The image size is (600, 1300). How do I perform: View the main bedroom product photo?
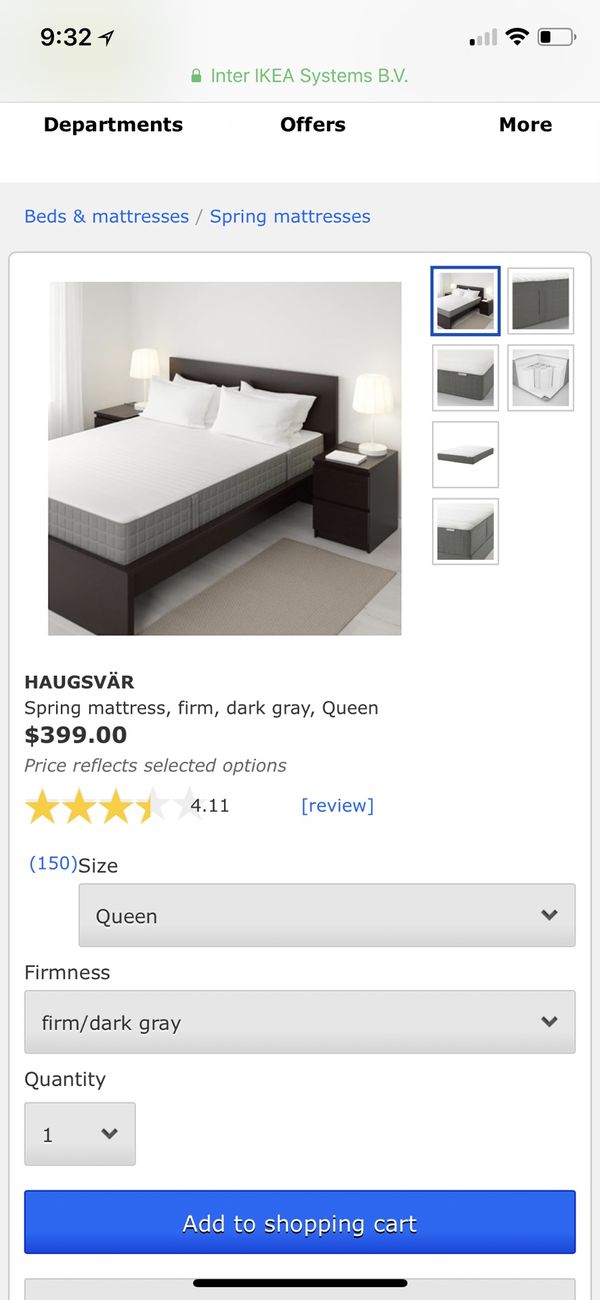tap(225, 458)
